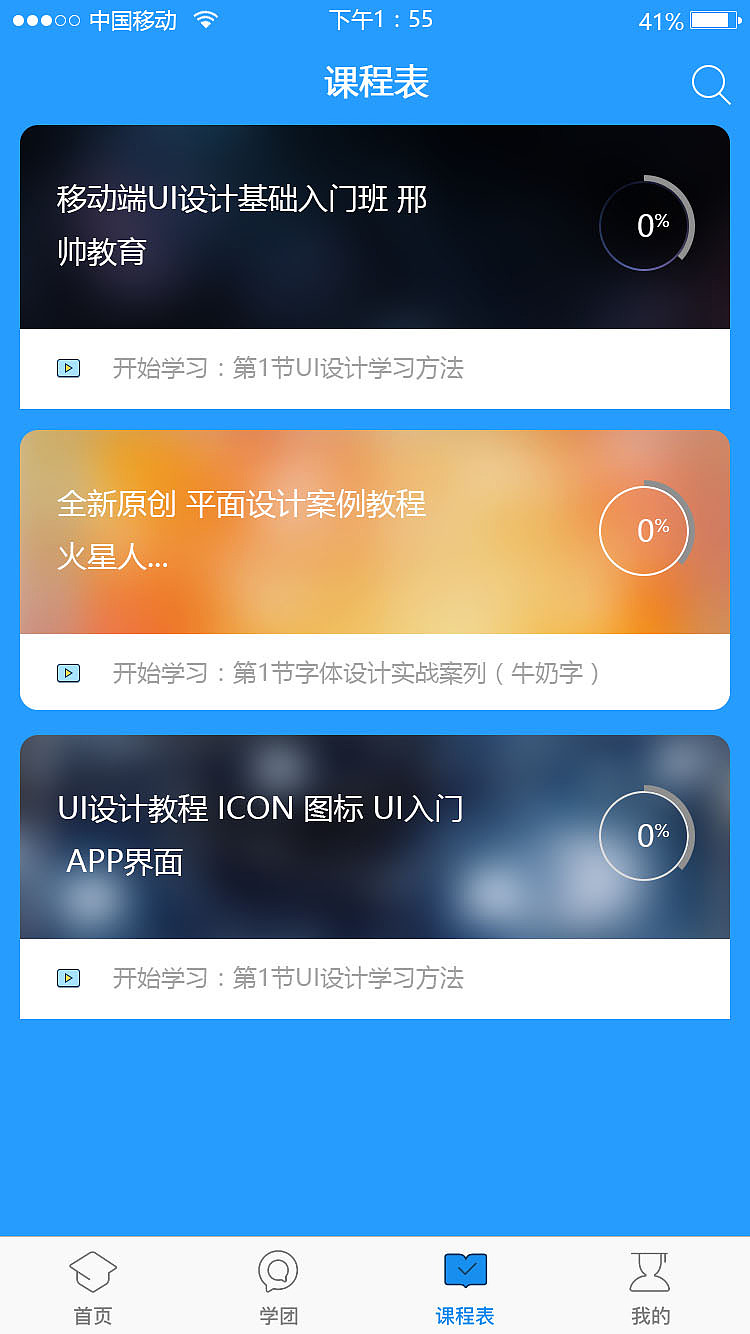Switch to the 首页 tab
Viewport: 750px width, 1334px height.
pyautogui.click(x=93, y=1286)
